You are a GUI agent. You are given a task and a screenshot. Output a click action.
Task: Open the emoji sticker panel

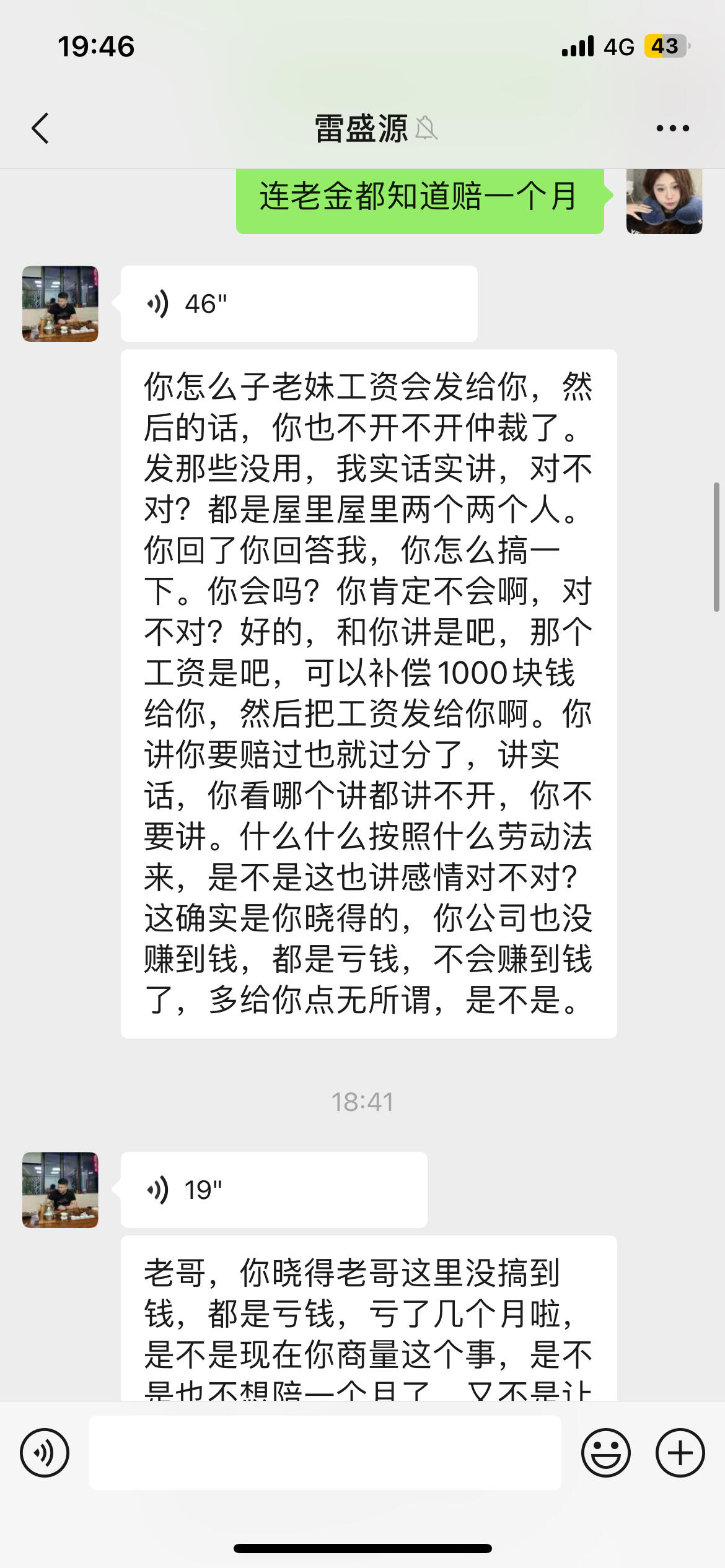pyautogui.click(x=605, y=1452)
